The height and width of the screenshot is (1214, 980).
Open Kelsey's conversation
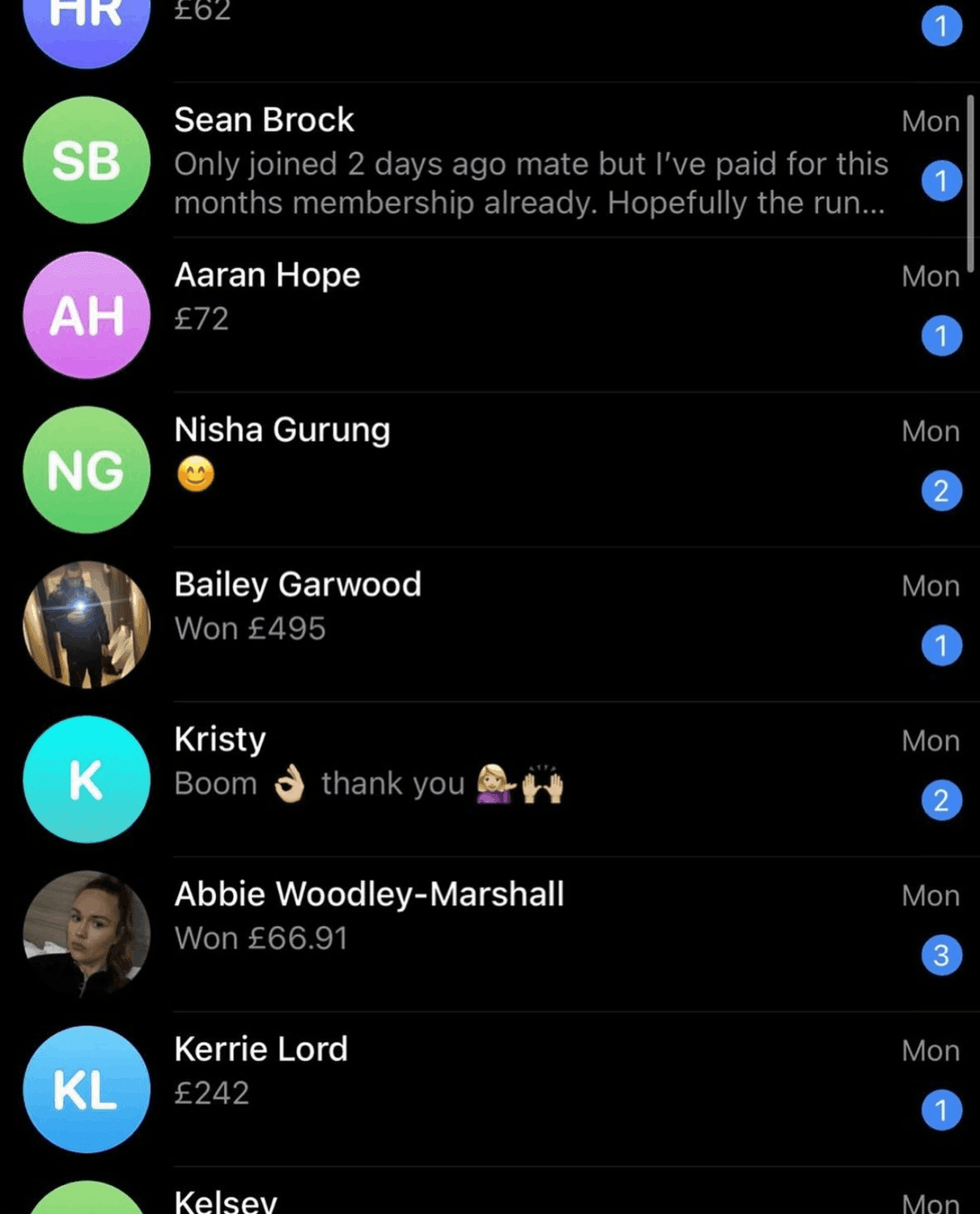pos(530,1199)
